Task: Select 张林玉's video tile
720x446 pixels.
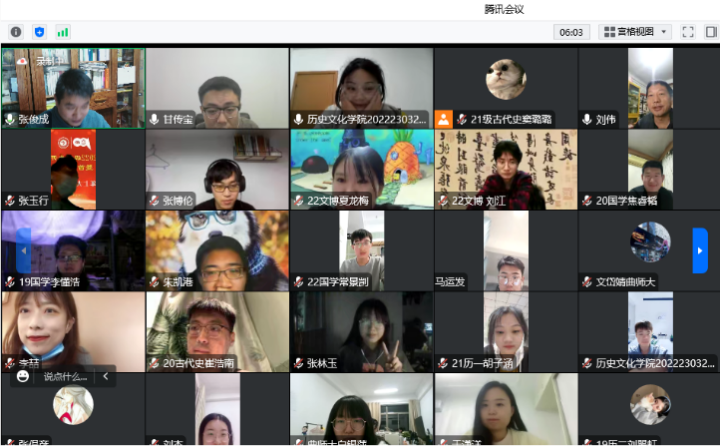Action: (x=360, y=330)
